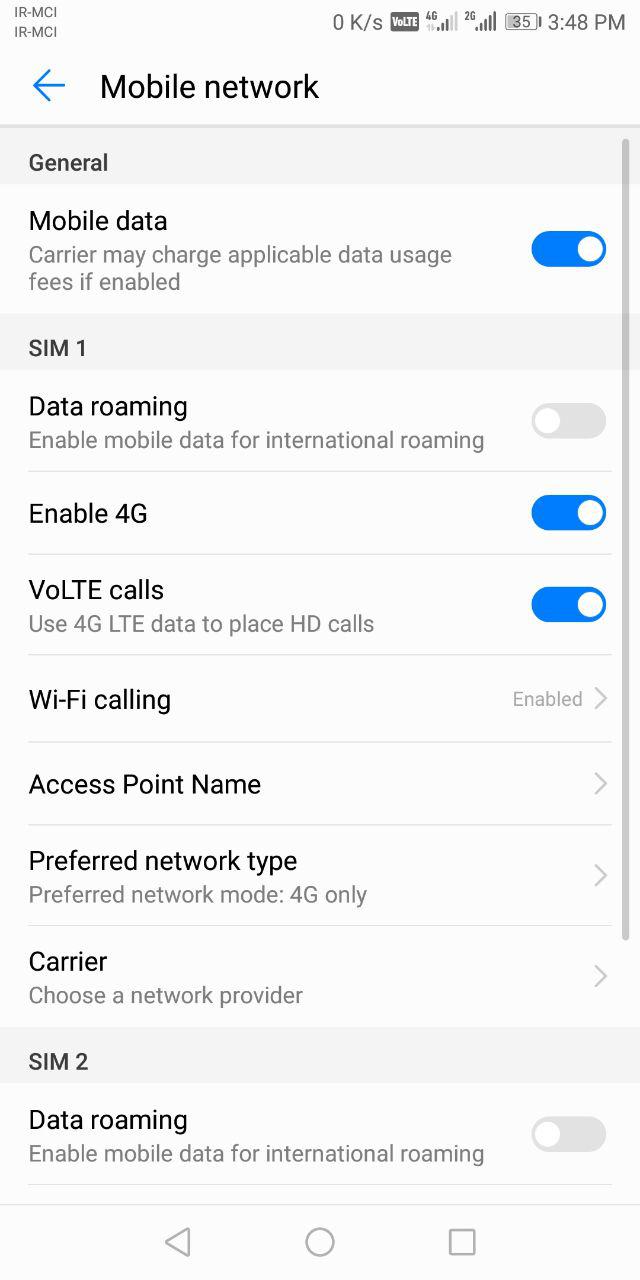This screenshot has width=640, height=1280.
Task: Enable Data roaming for SIM 1
Action: coord(568,421)
